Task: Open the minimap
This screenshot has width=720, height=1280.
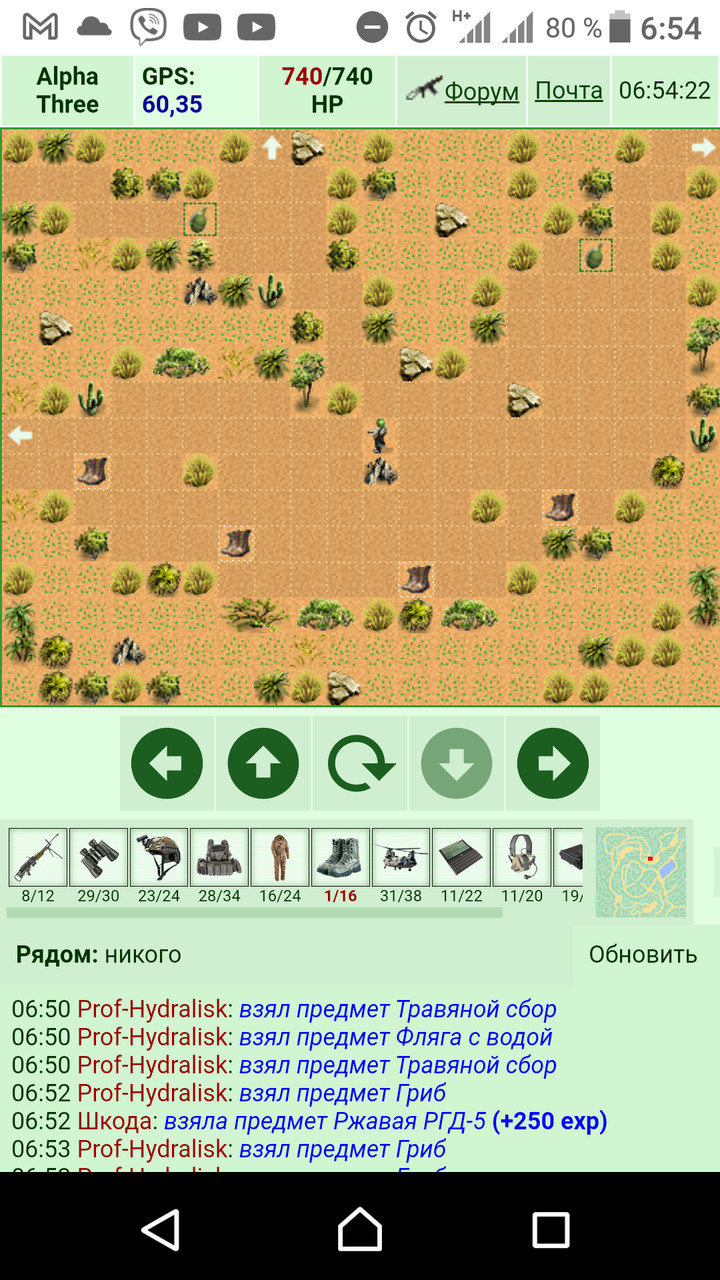Action: [x=641, y=872]
